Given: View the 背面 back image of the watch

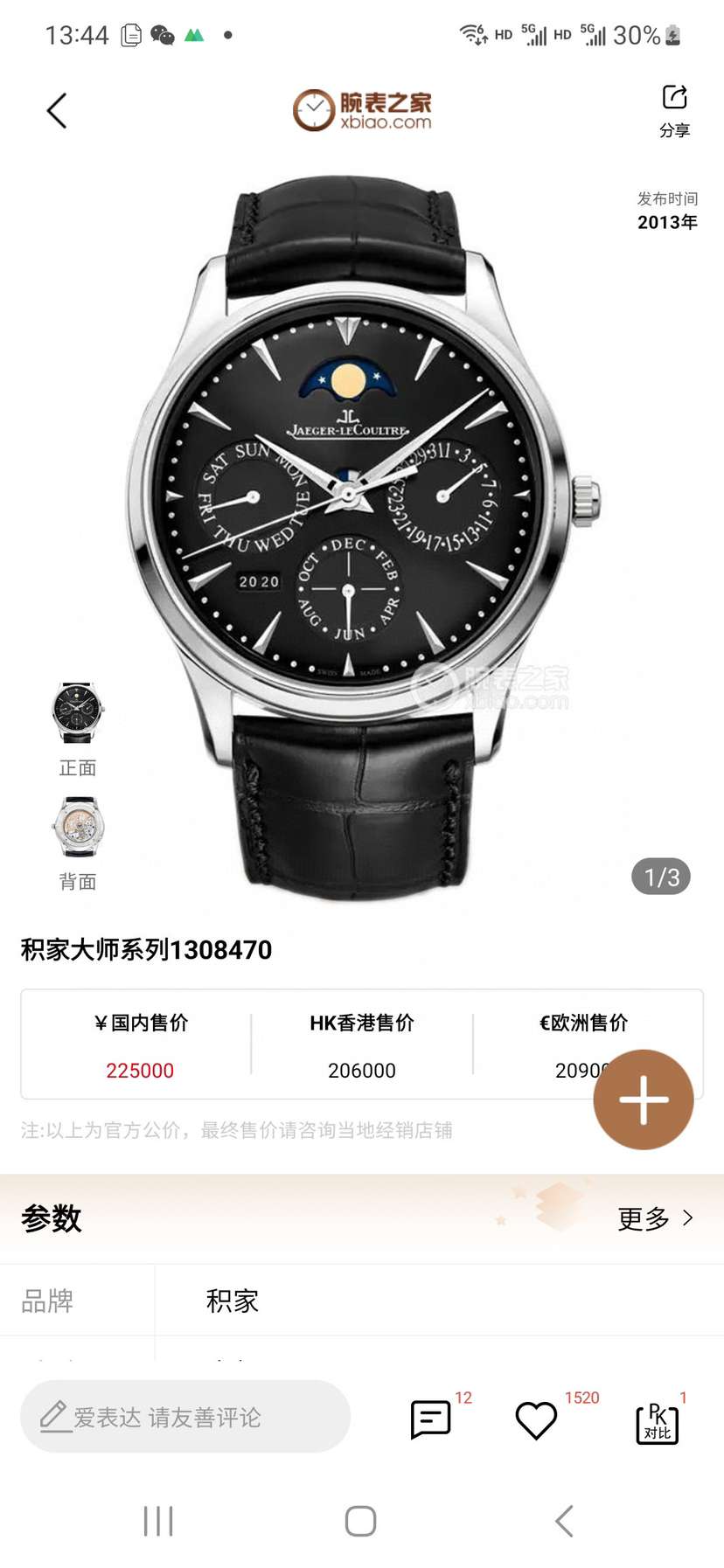Looking at the screenshot, I should [77, 827].
